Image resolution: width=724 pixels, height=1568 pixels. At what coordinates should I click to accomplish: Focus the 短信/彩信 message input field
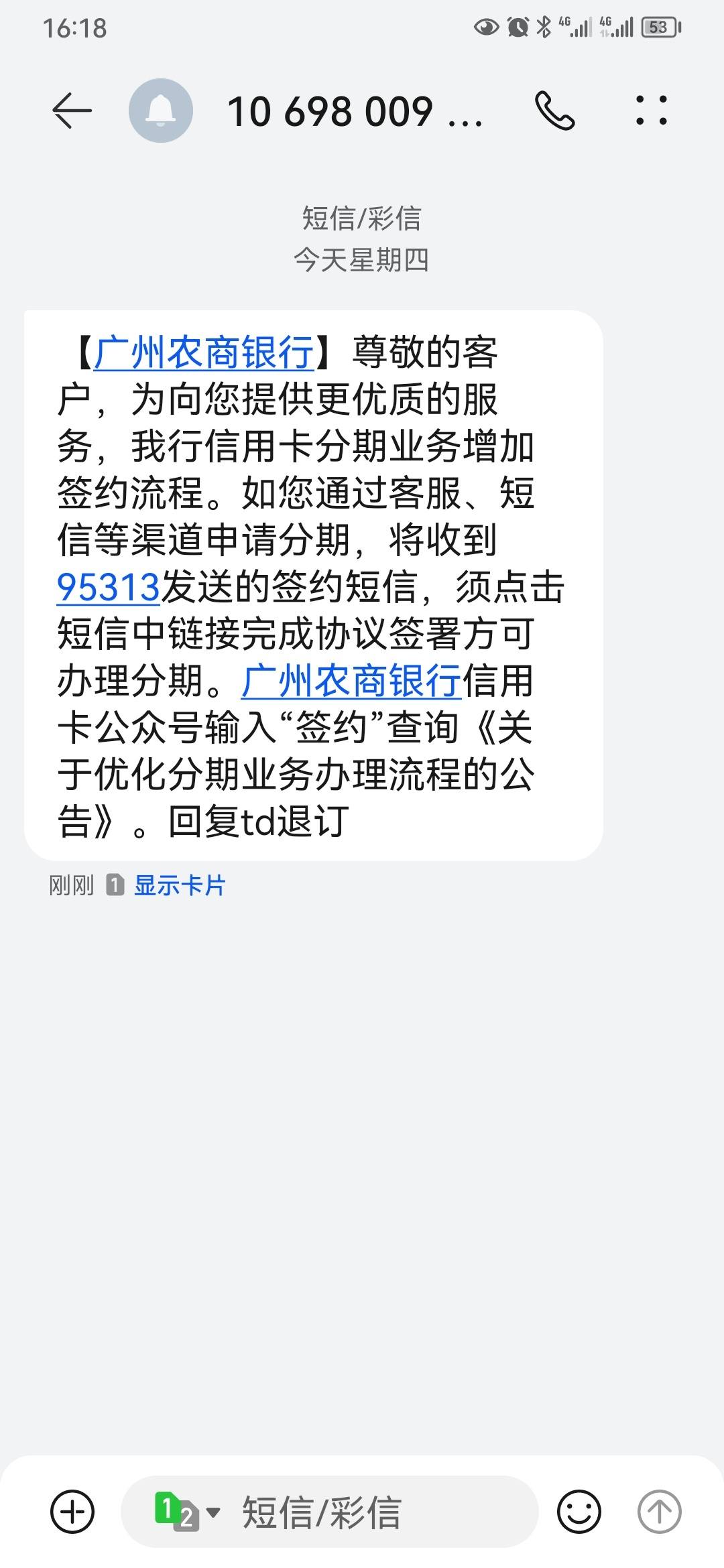point(379,1512)
